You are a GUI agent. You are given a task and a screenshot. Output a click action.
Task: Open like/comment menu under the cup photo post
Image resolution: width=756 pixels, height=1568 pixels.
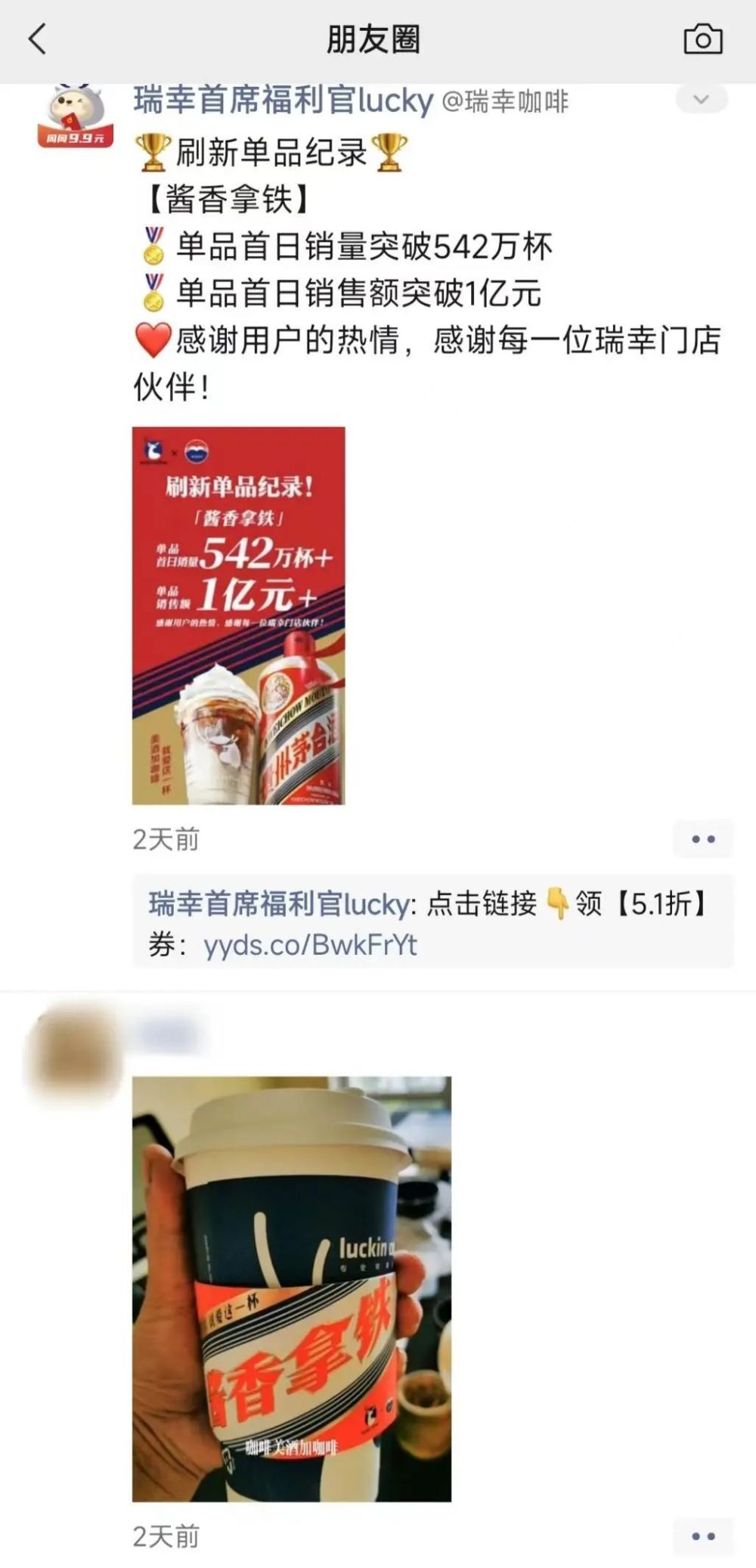tap(703, 1535)
